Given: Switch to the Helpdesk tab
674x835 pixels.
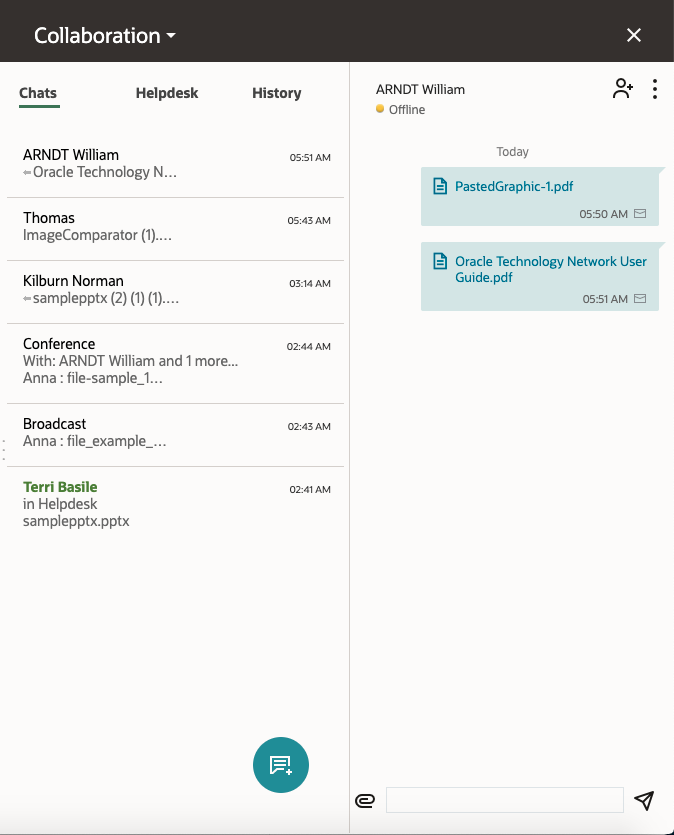Looking at the screenshot, I should (167, 93).
